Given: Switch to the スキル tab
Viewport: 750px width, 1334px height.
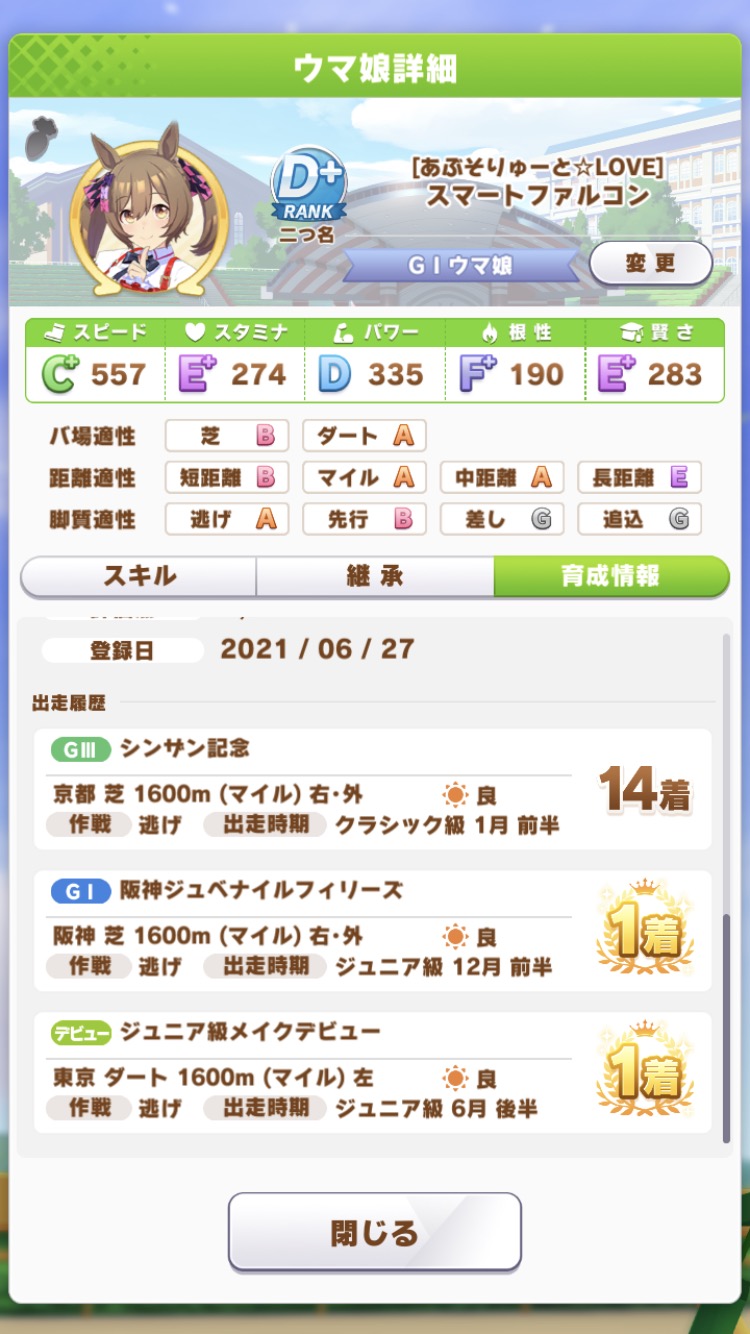Looking at the screenshot, I should point(139,576).
